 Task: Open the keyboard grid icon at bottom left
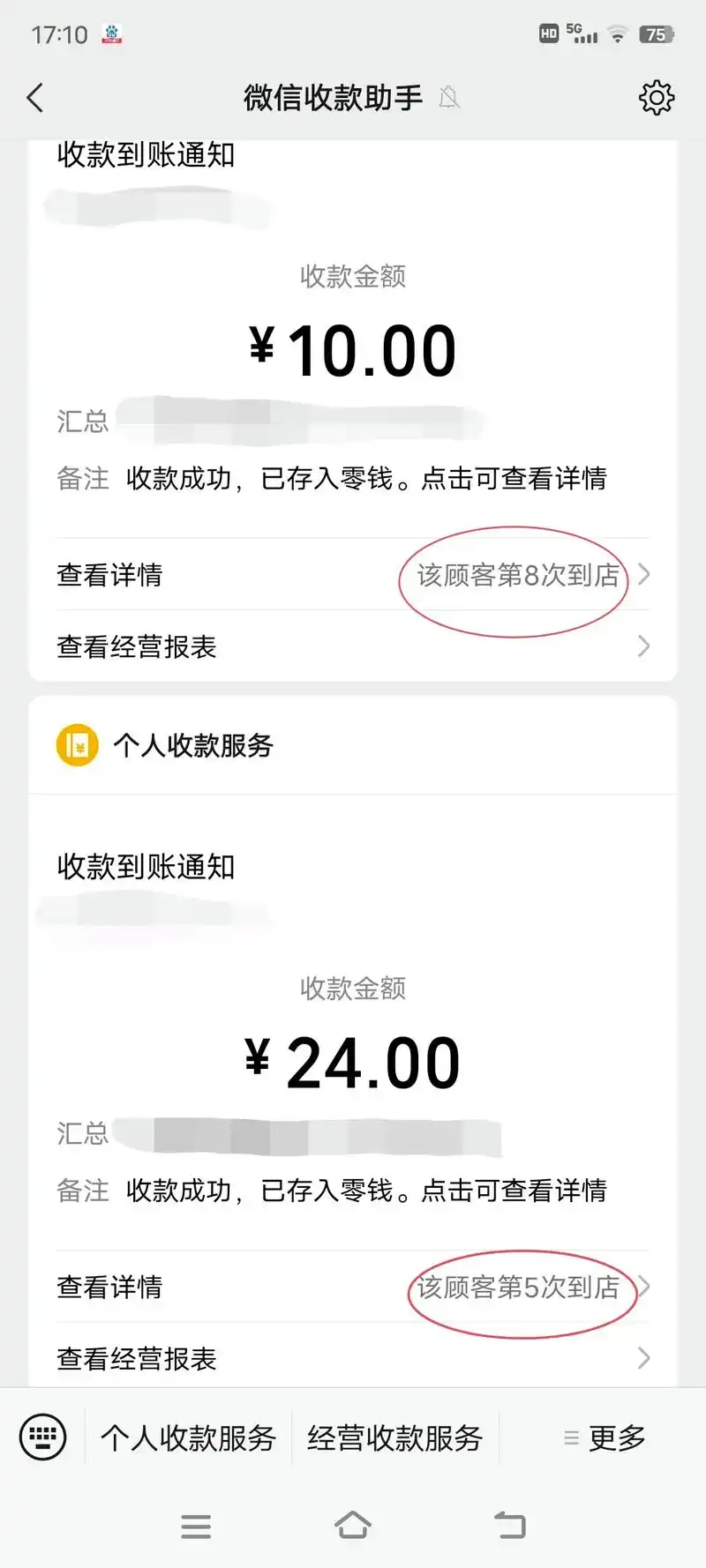click(x=42, y=1437)
